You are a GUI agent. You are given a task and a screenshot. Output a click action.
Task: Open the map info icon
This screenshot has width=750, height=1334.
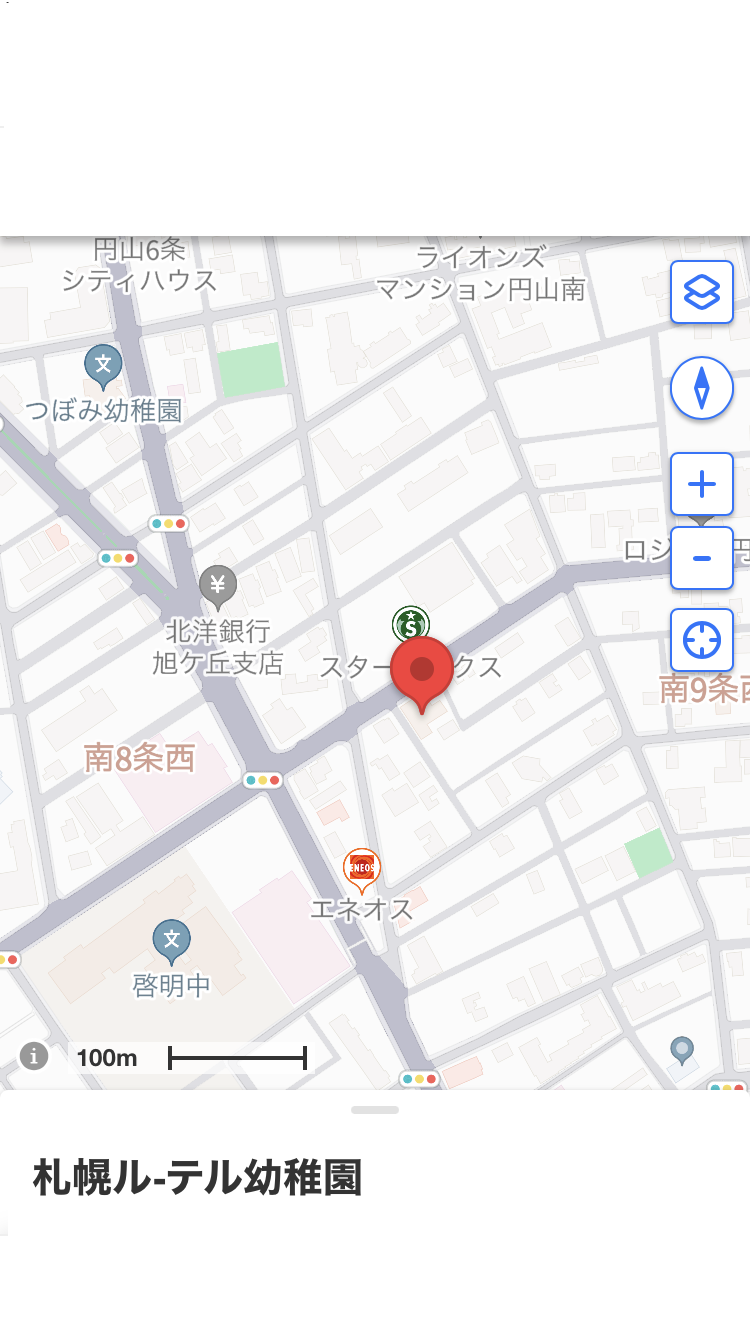pyautogui.click(x=34, y=1055)
